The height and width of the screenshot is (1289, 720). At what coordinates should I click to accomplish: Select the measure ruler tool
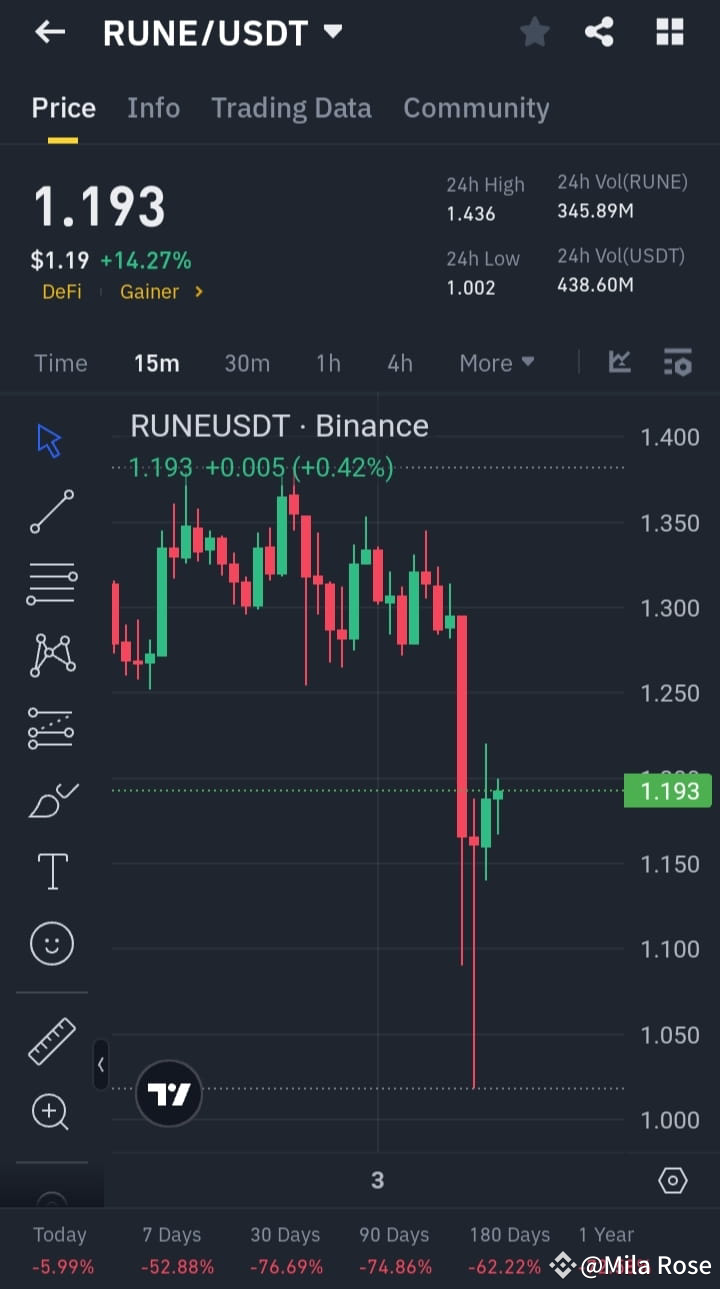(51, 1040)
